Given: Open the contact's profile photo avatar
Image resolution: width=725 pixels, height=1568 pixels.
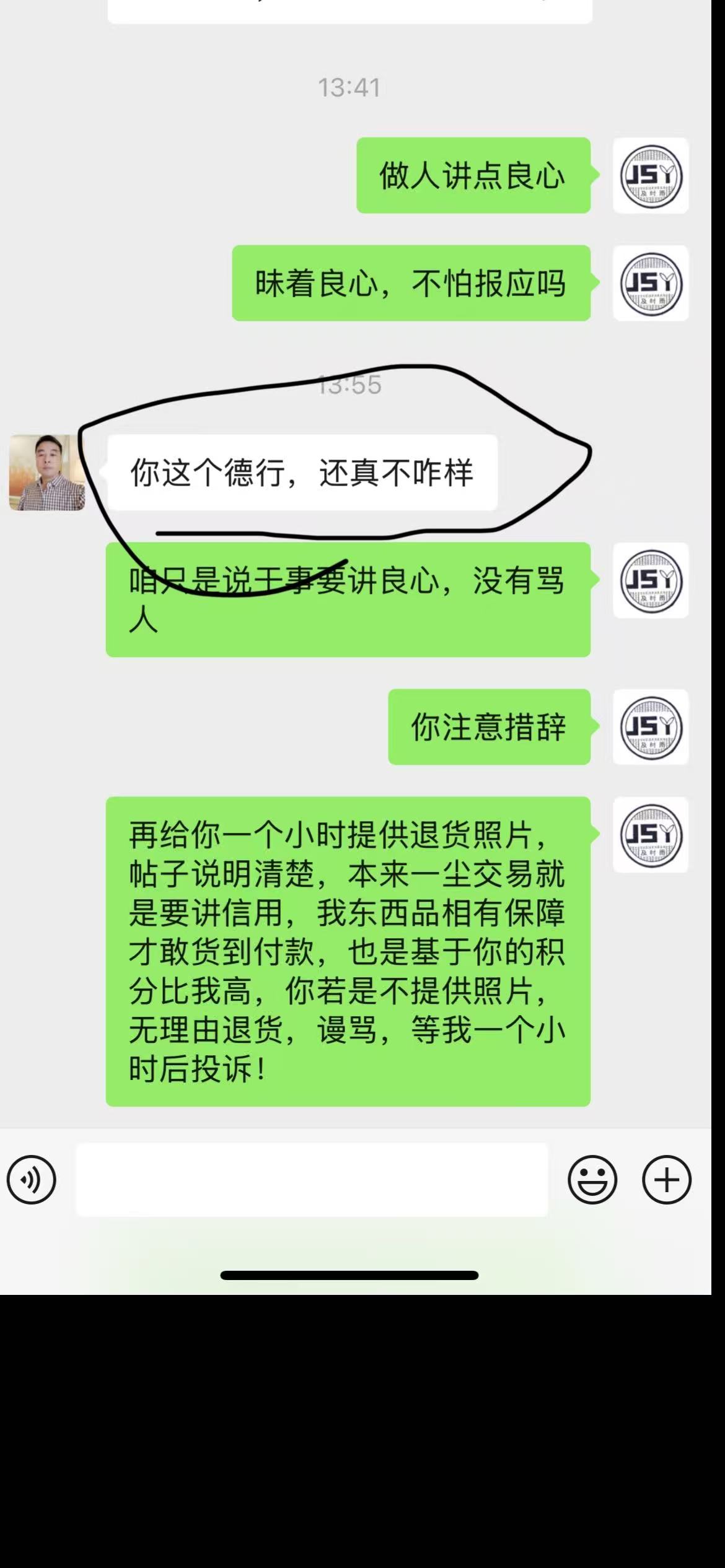Looking at the screenshot, I should tap(47, 473).
